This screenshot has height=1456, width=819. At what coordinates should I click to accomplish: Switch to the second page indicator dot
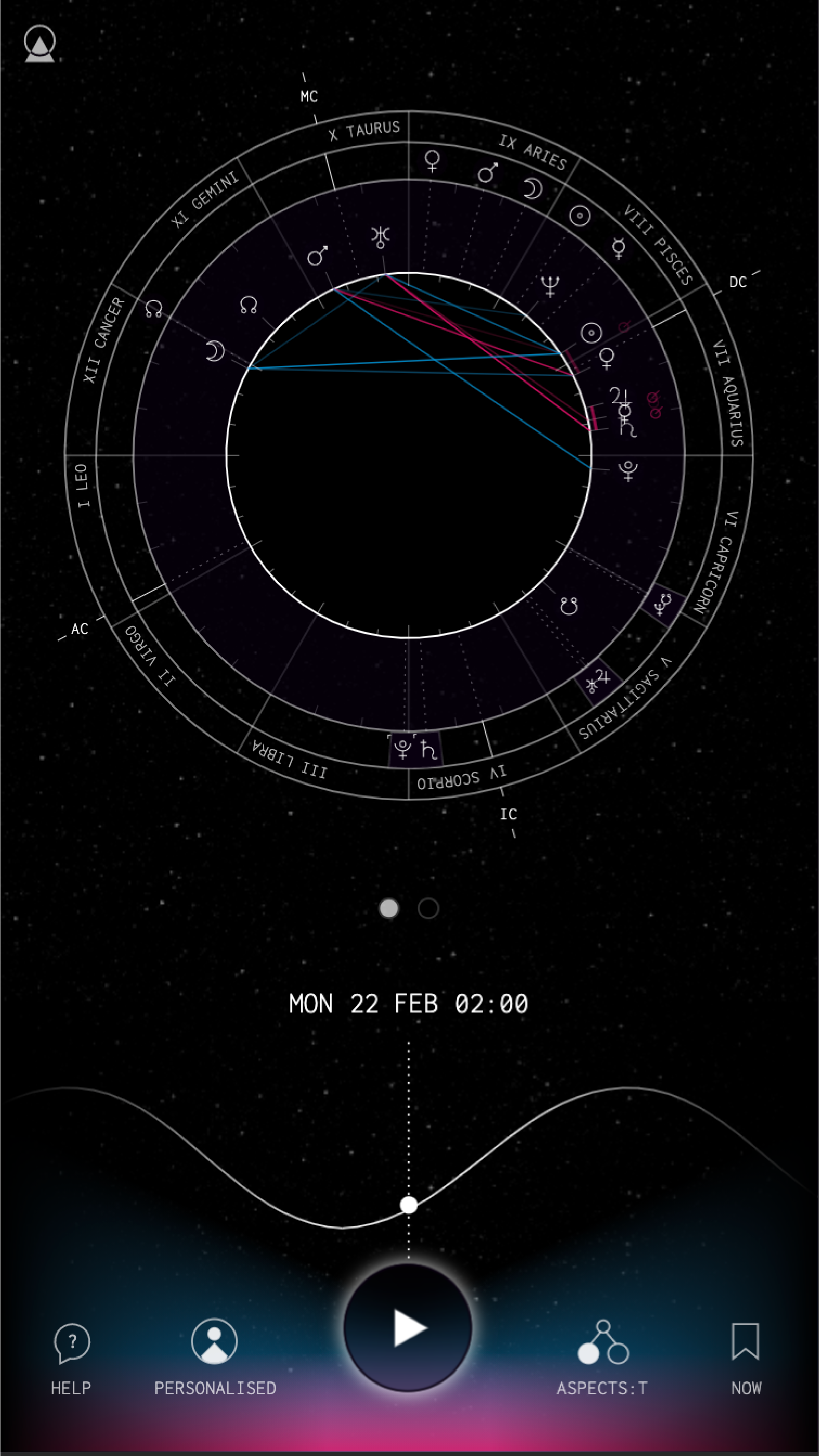(x=429, y=908)
